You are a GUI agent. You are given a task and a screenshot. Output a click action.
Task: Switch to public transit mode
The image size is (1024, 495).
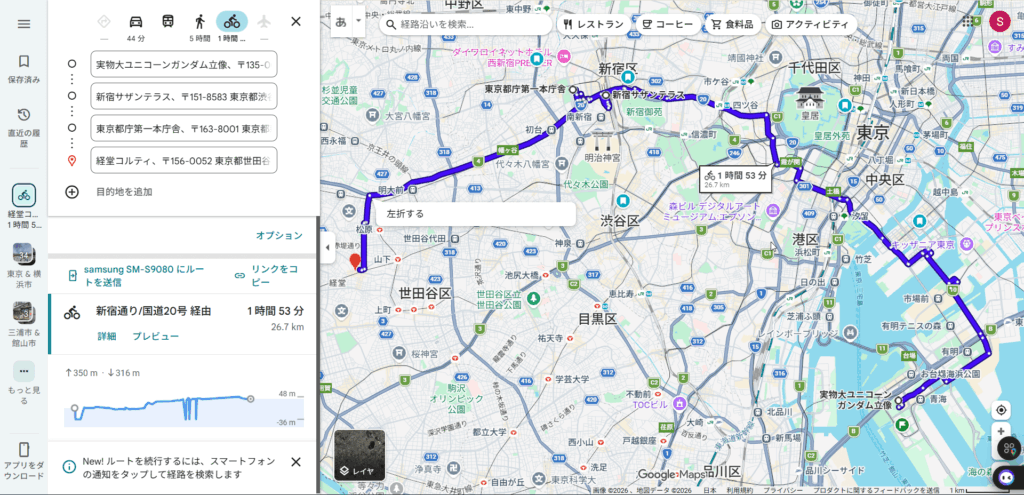(168, 21)
